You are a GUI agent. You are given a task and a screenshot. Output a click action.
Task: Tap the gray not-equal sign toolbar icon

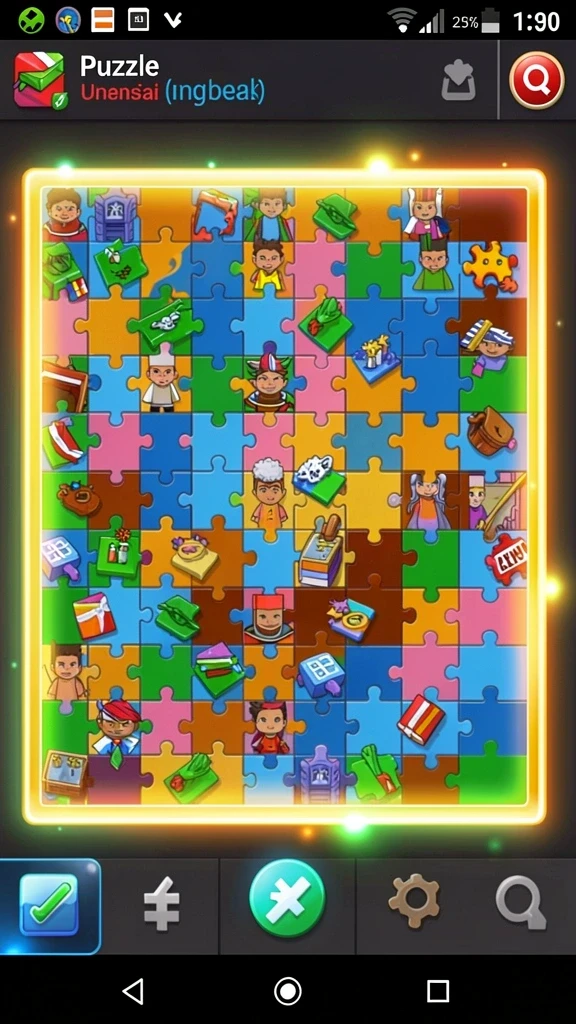point(161,904)
